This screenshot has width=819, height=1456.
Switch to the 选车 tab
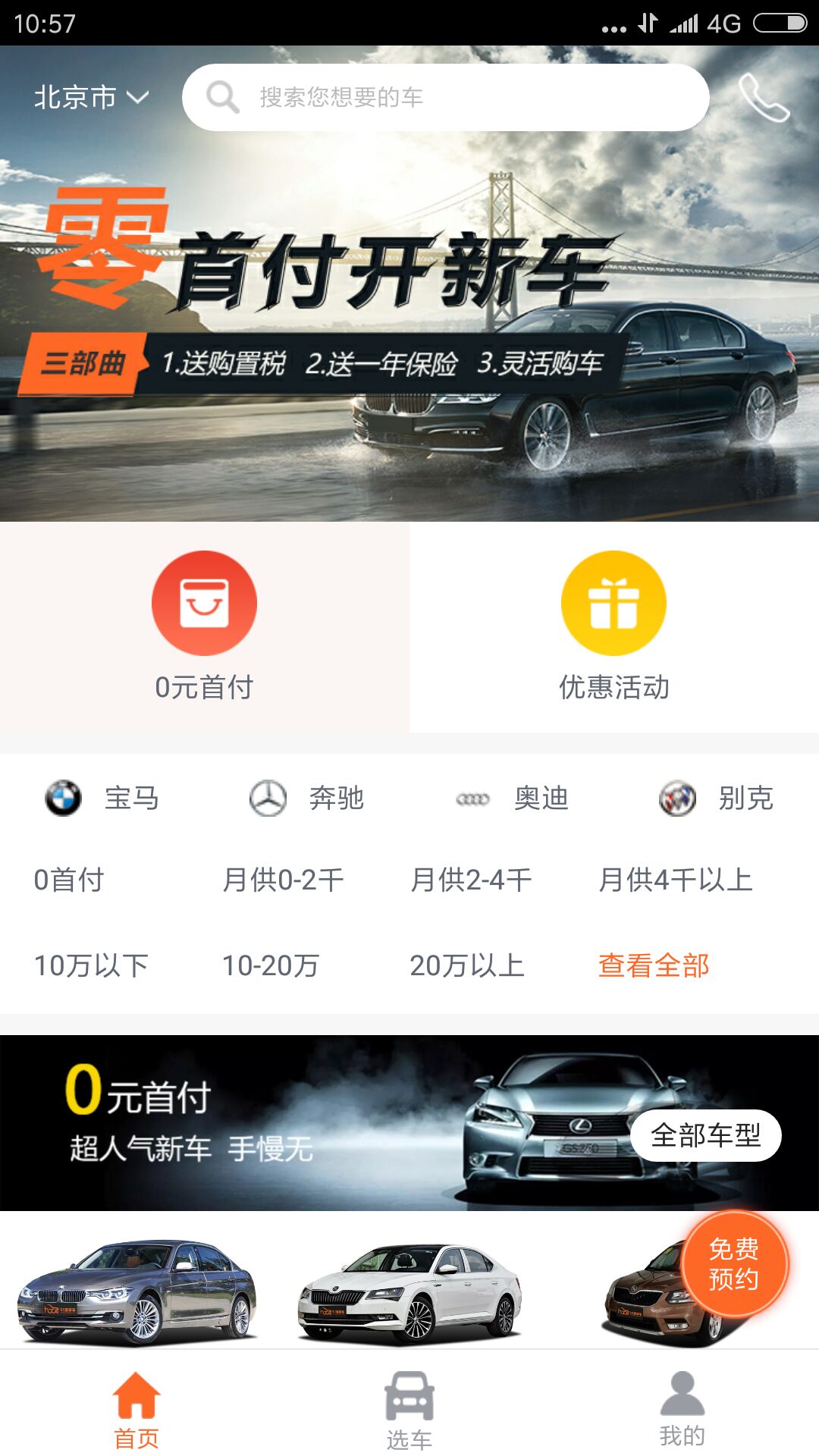(409, 1410)
